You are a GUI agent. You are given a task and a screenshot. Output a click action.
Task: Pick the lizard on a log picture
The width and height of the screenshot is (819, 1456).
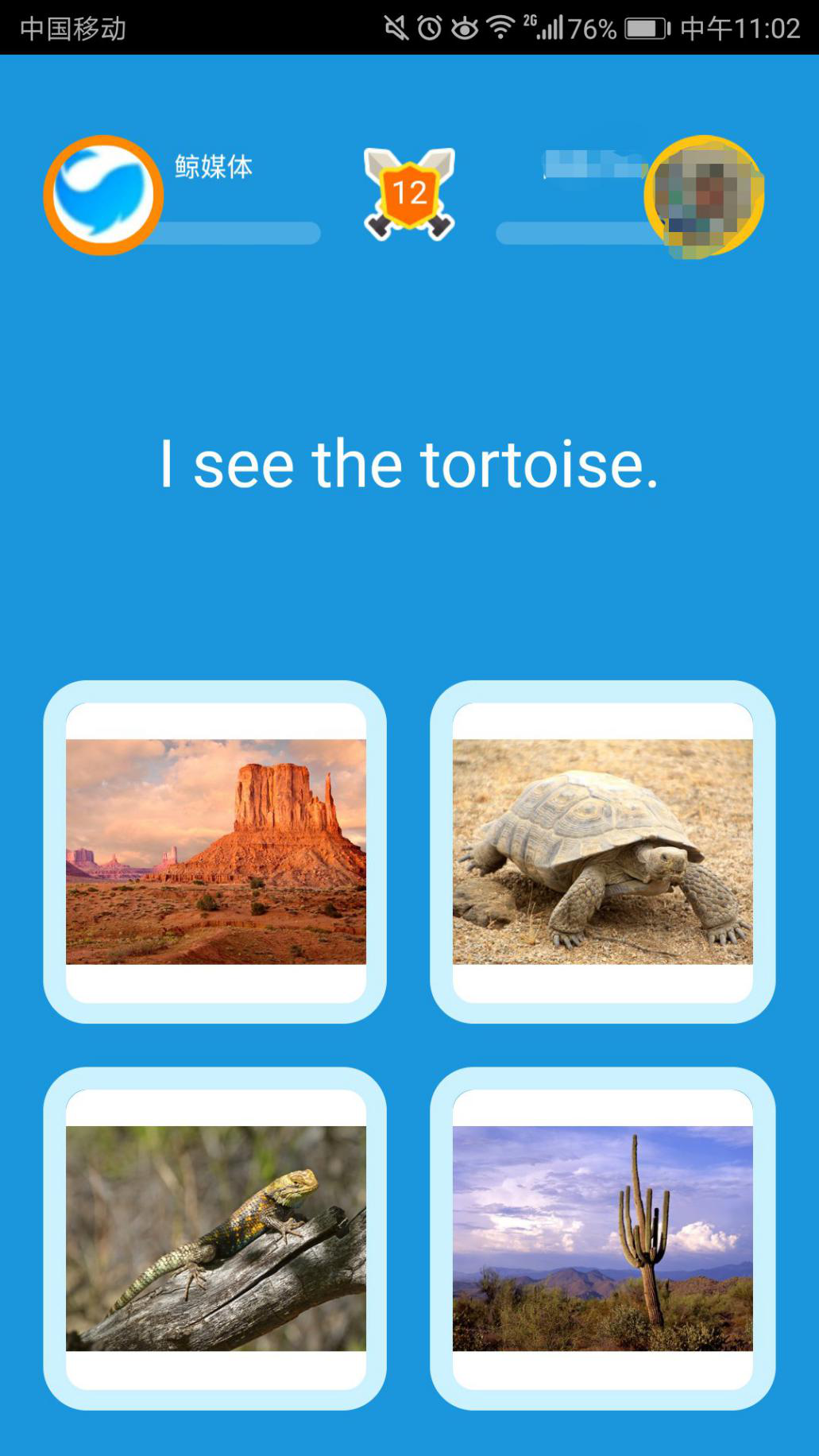click(x=215, y=1238)
